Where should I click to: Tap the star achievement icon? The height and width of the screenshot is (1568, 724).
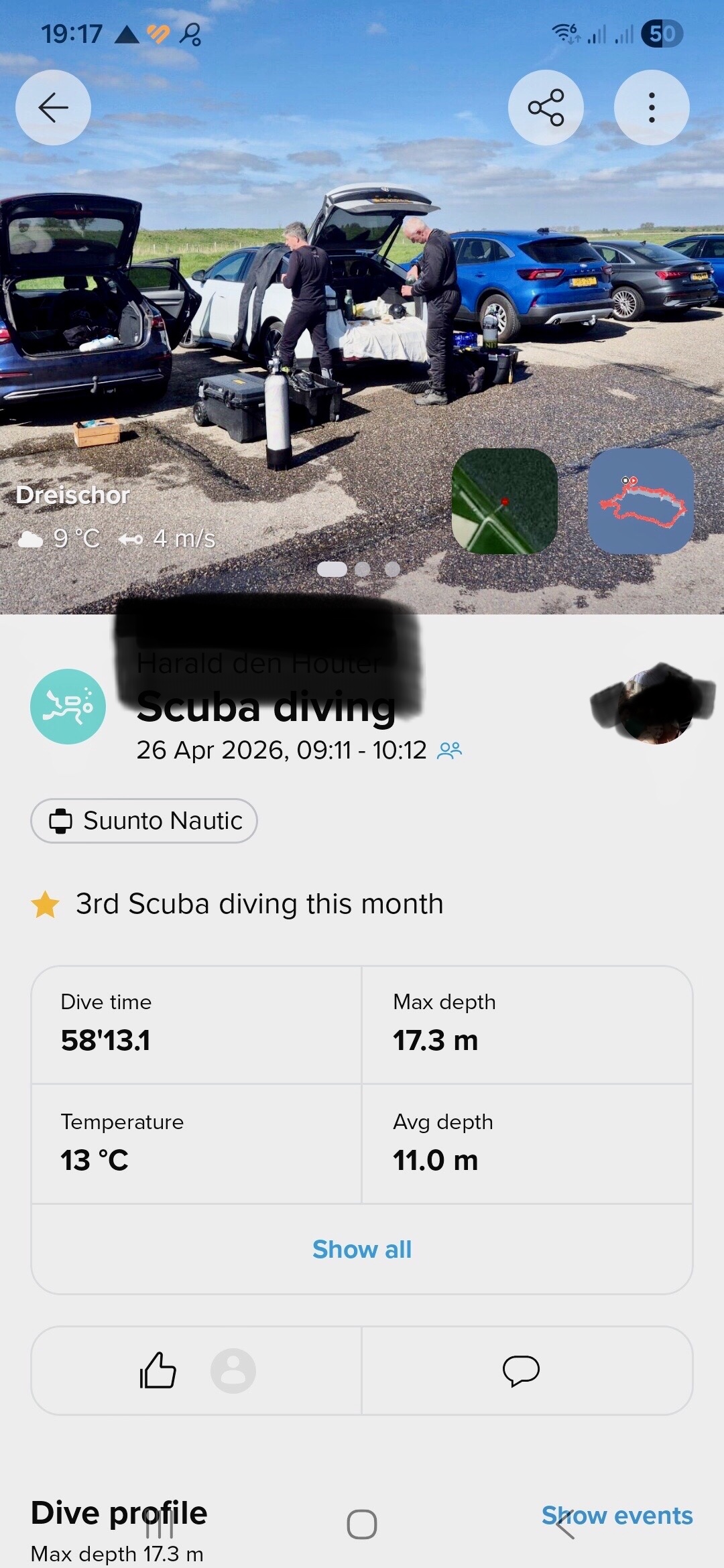46,903
